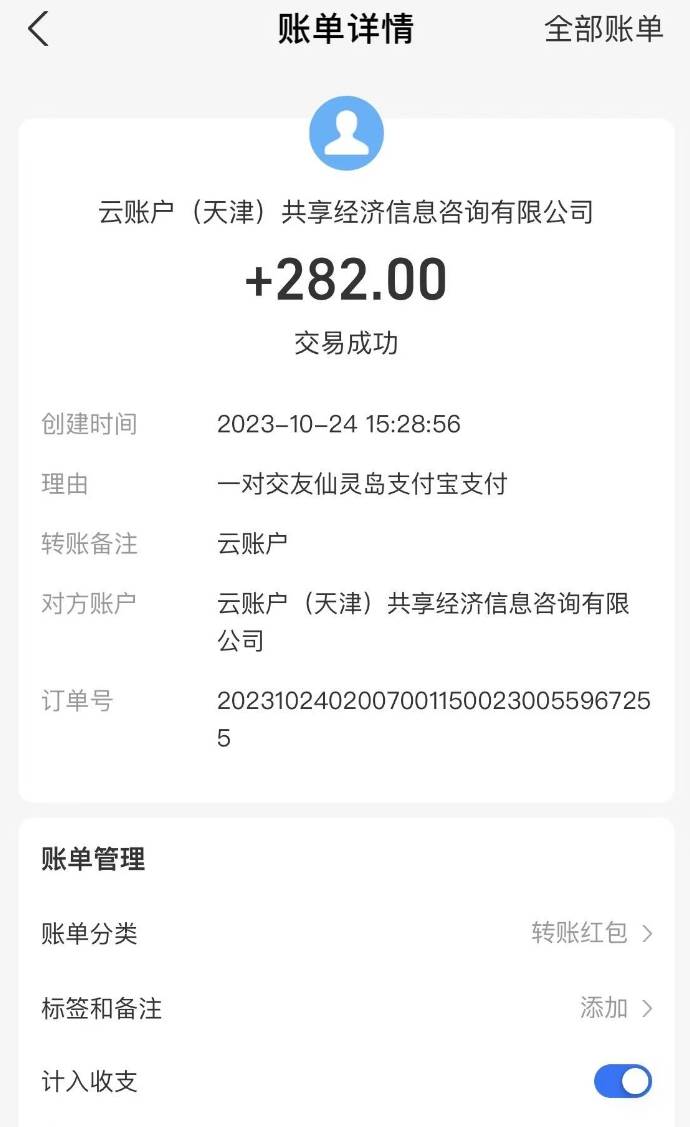Go back using the top-left arrow
The image size is (690, 1127).
(x=38, y=30)
